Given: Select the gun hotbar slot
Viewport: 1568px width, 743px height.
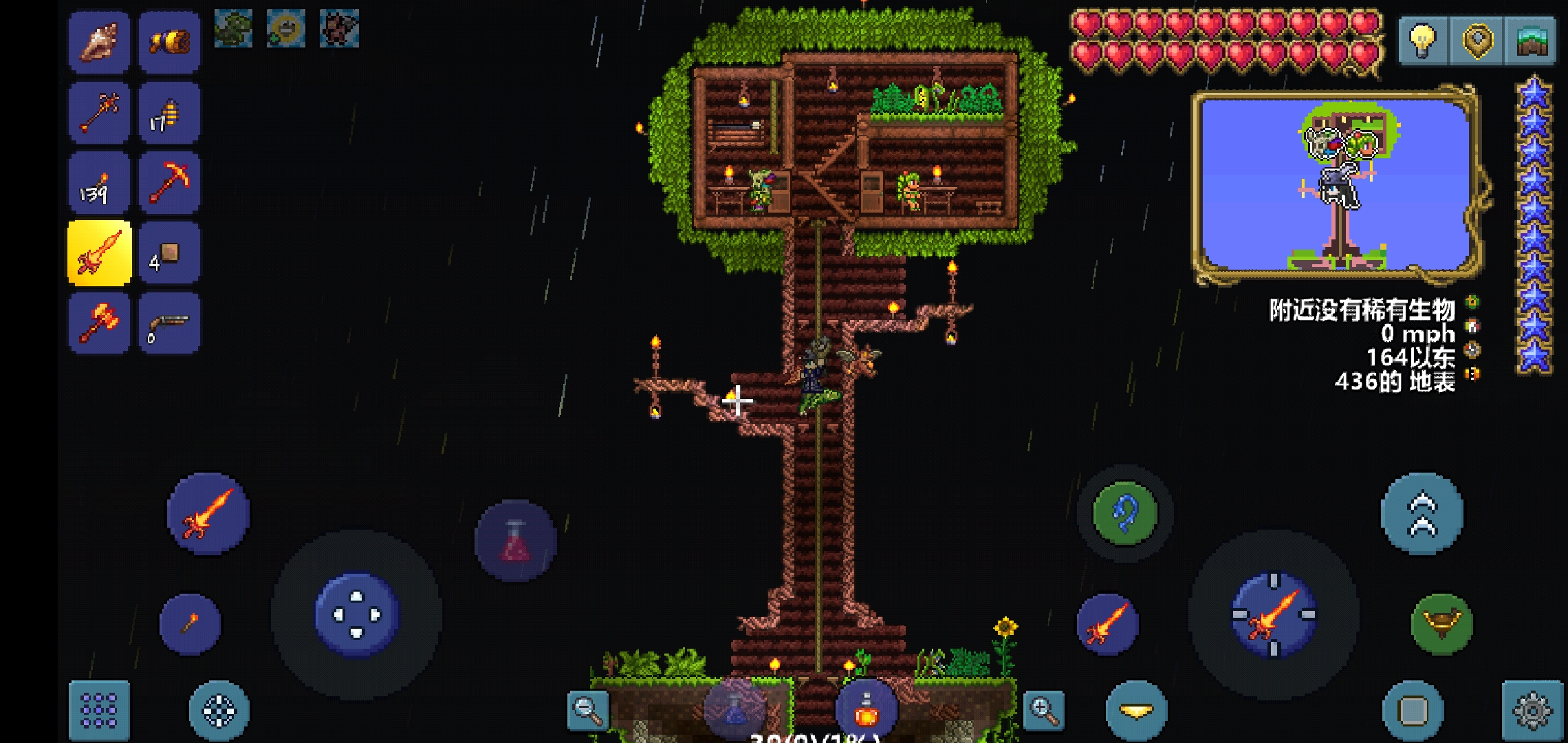Looking at the screenshot, I should point(169,323).
